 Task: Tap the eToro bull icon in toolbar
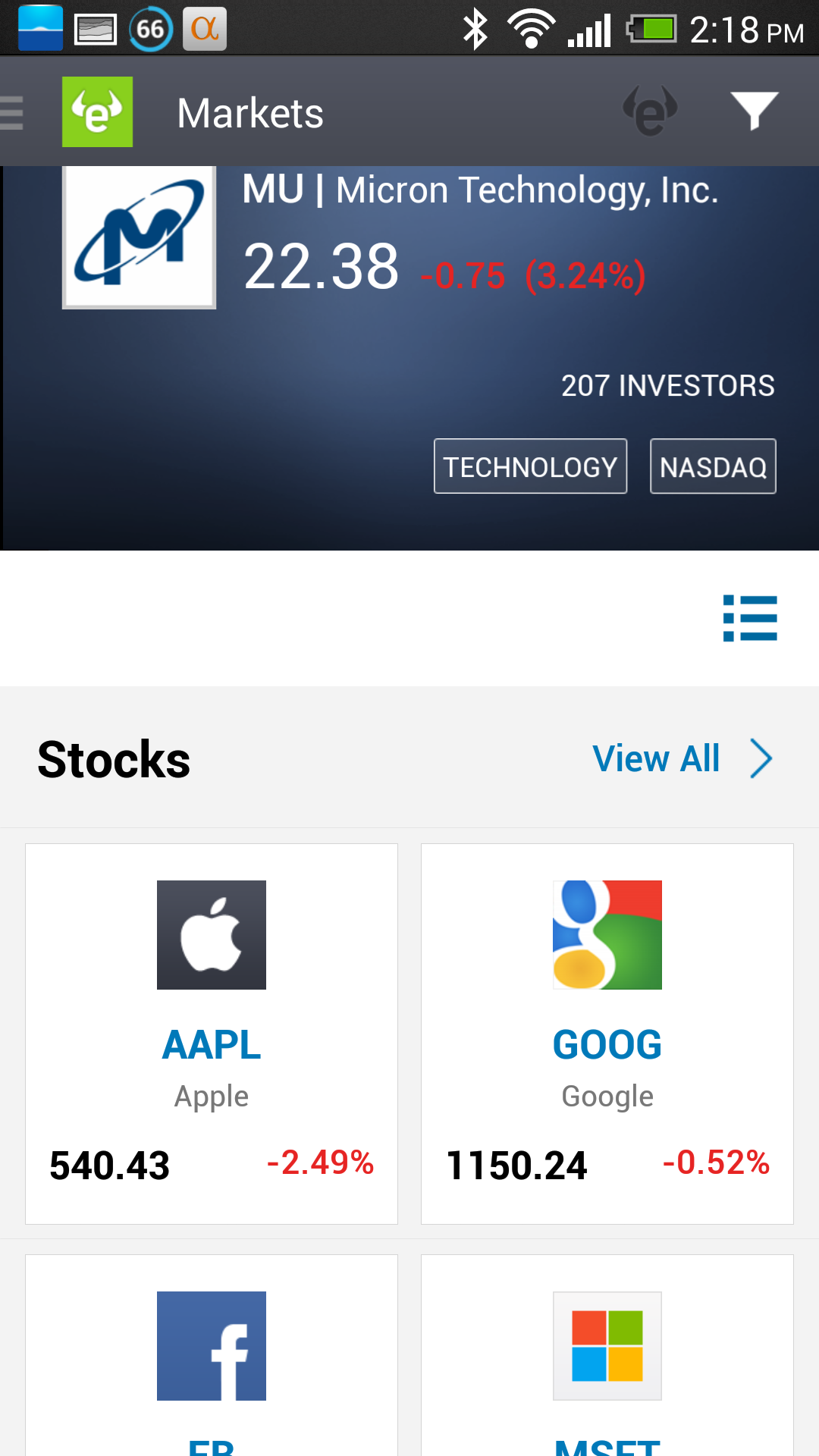coord(650,111)
